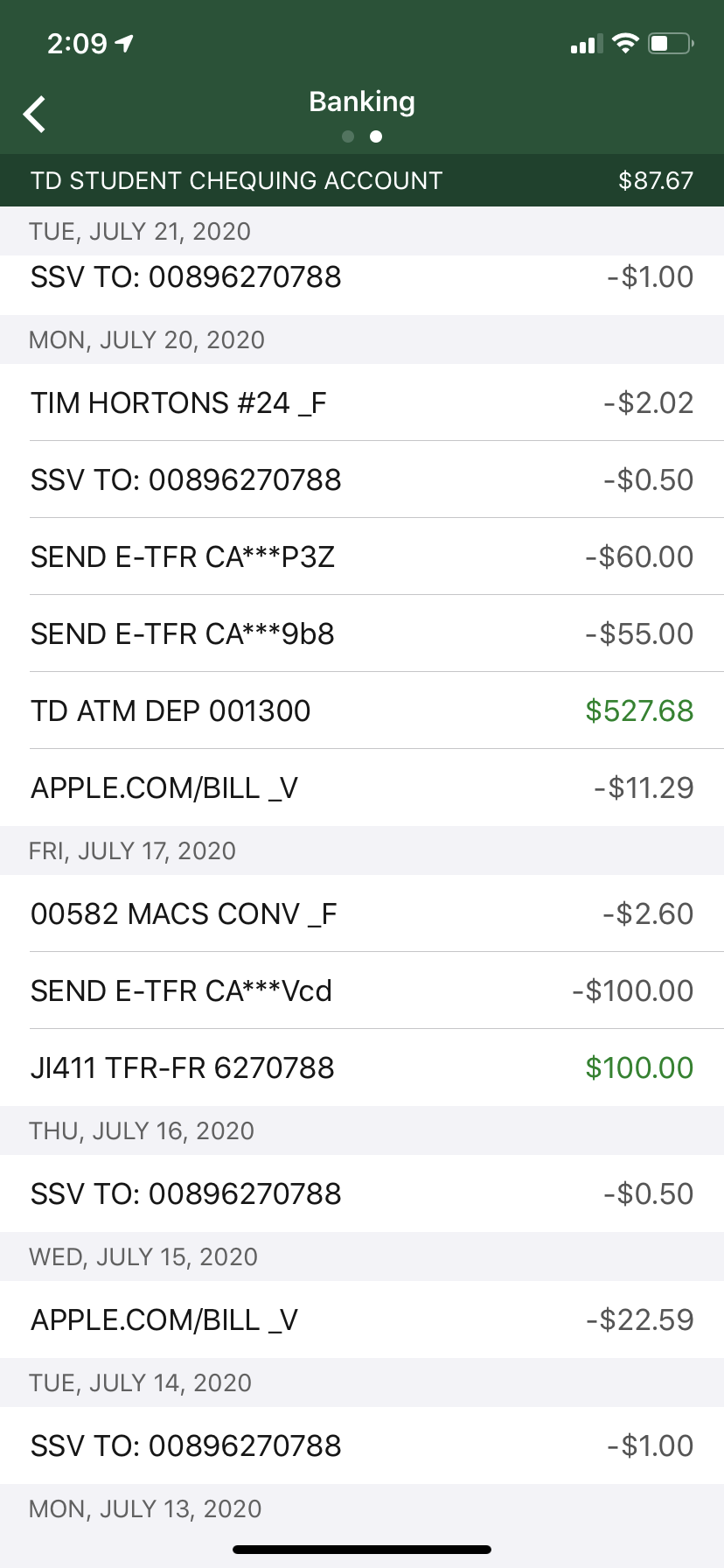Go back from the Banking screen
Image resolution: width=724 pixels, height=1568 pixels.
[35, 115]
